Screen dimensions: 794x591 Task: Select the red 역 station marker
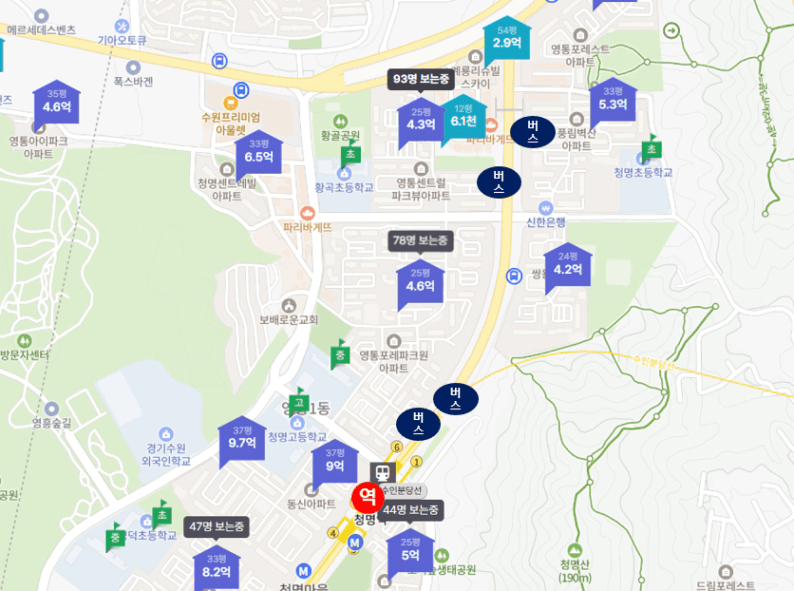point(368,496)
